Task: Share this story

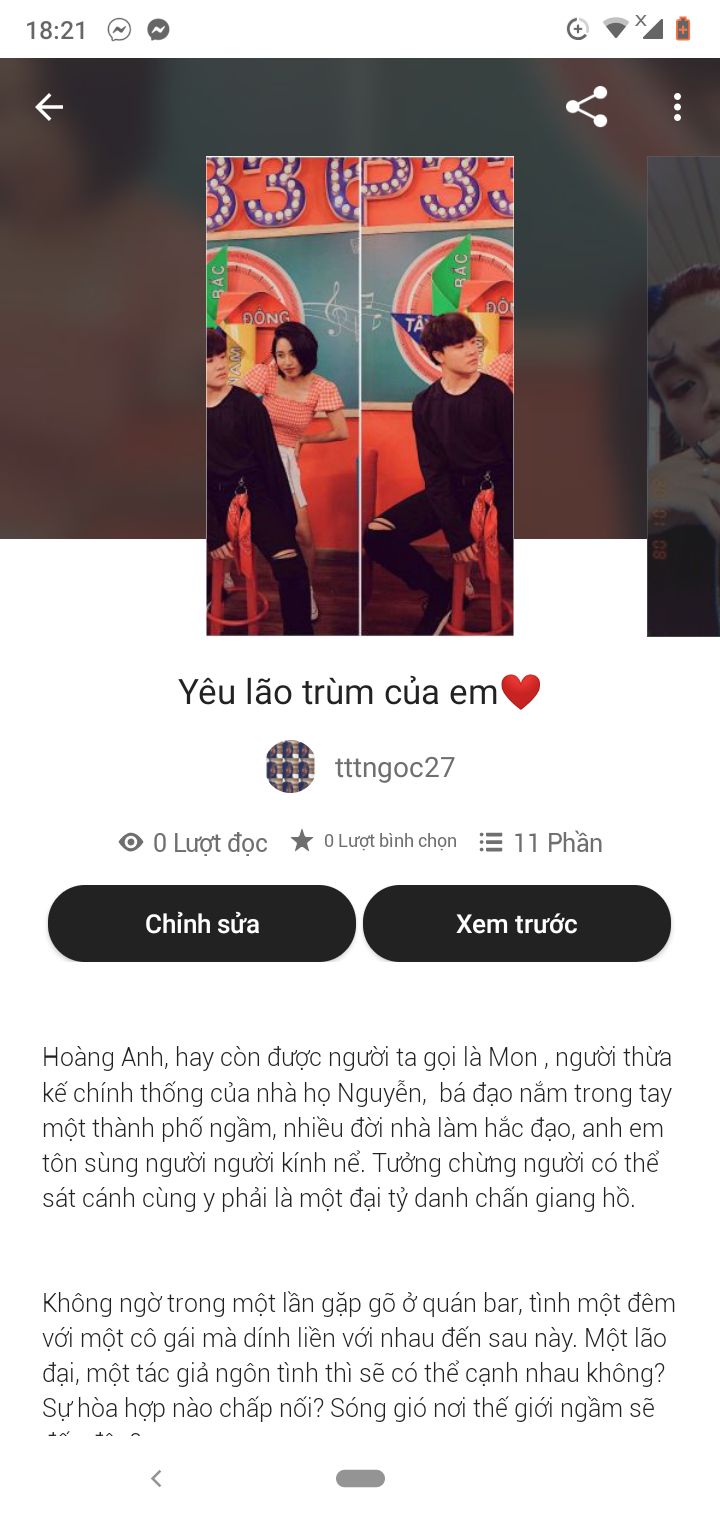Action: [x=586, y=107]
